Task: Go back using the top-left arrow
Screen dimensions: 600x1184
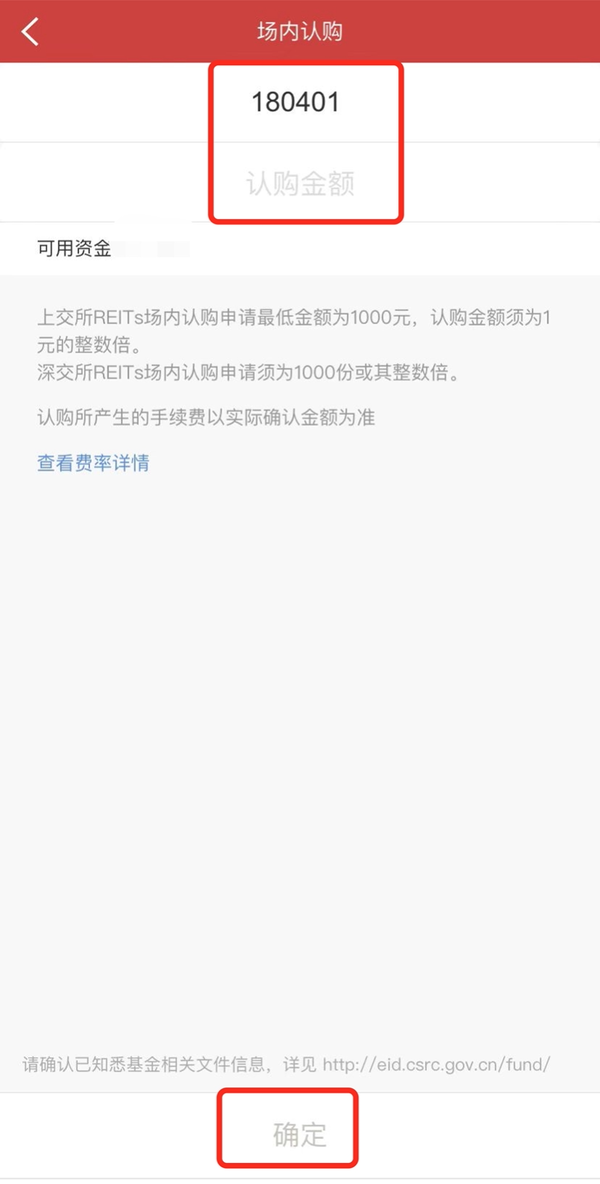Action: point(30,32)
